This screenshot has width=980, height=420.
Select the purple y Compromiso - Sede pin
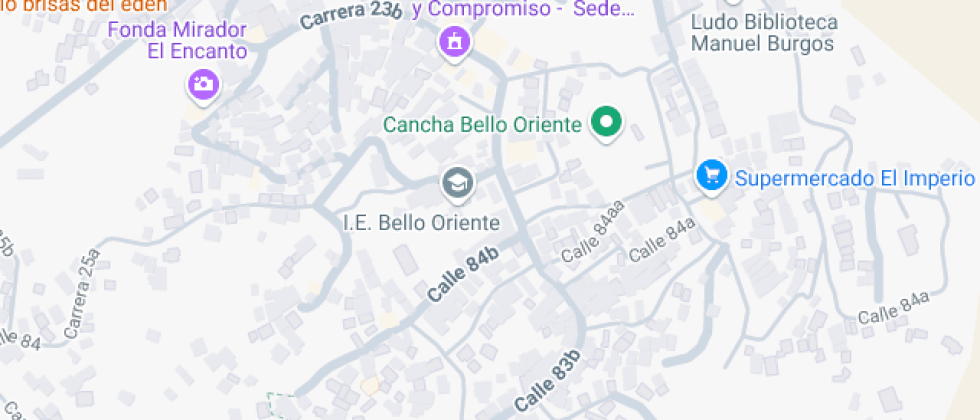(x=454, y=44)
